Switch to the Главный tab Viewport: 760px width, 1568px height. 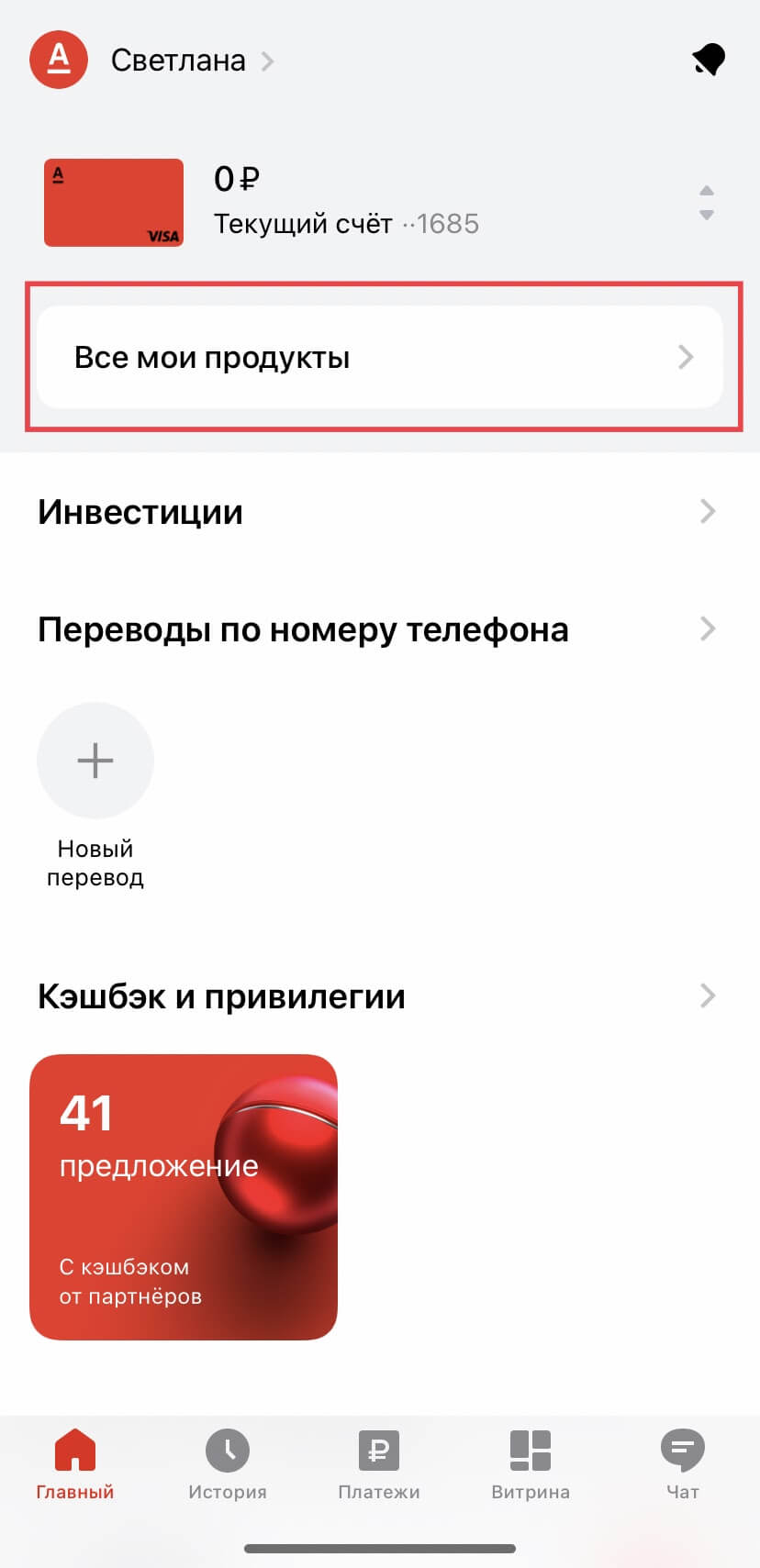click(x=75, y=1464)
